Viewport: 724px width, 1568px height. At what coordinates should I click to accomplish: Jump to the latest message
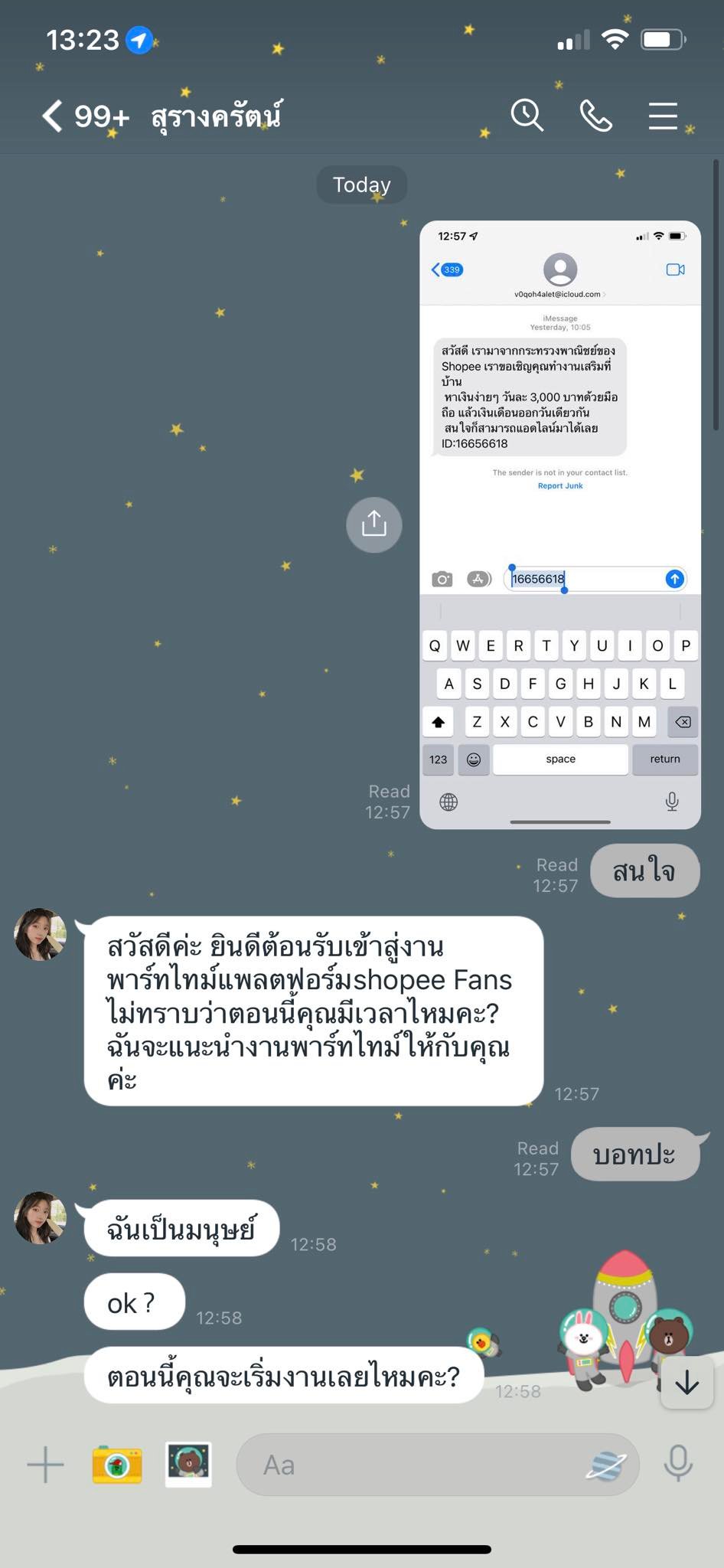686,1383
